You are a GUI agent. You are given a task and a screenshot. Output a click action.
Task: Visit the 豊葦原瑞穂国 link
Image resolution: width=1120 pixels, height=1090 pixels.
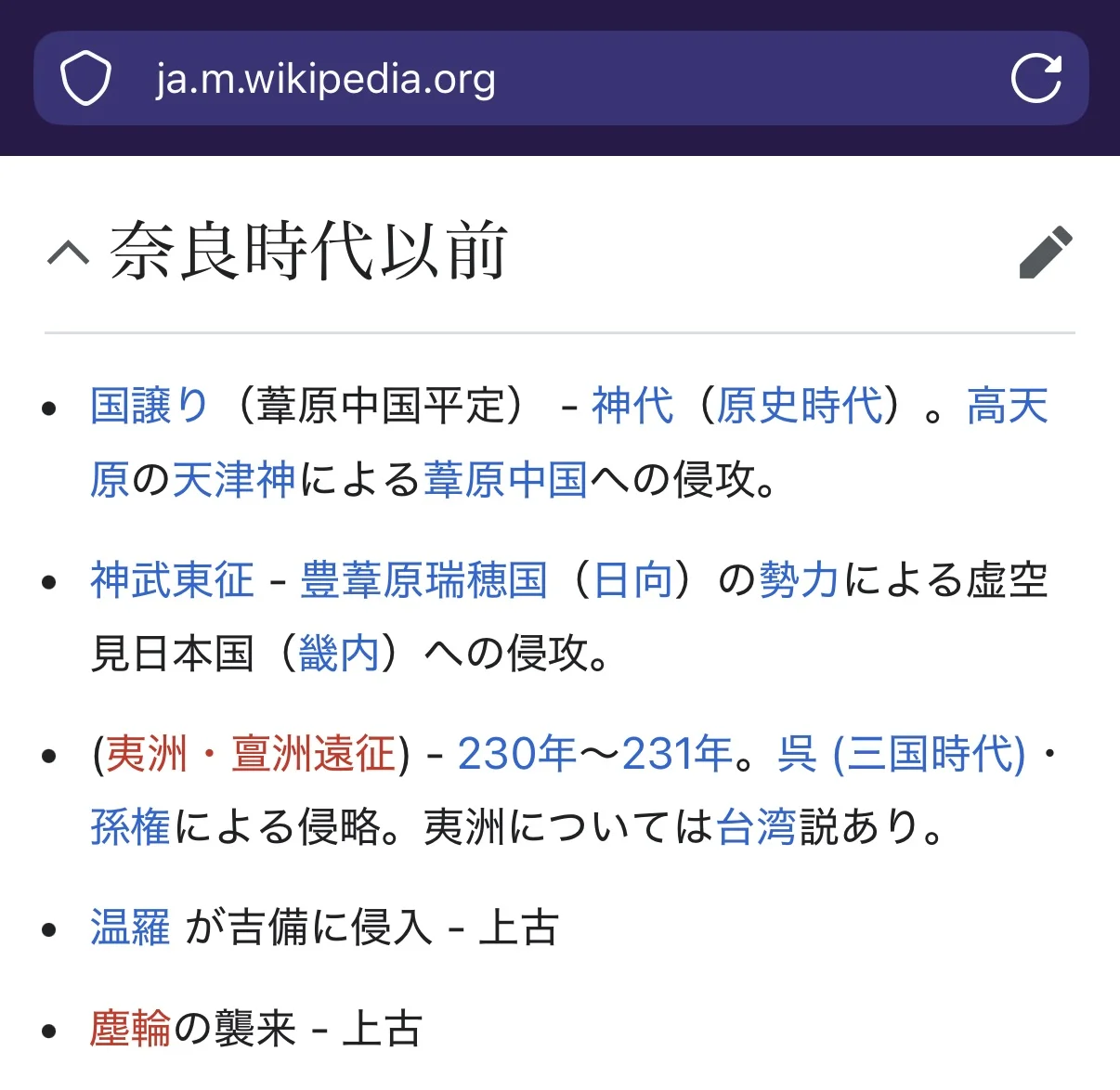point(423,580)
